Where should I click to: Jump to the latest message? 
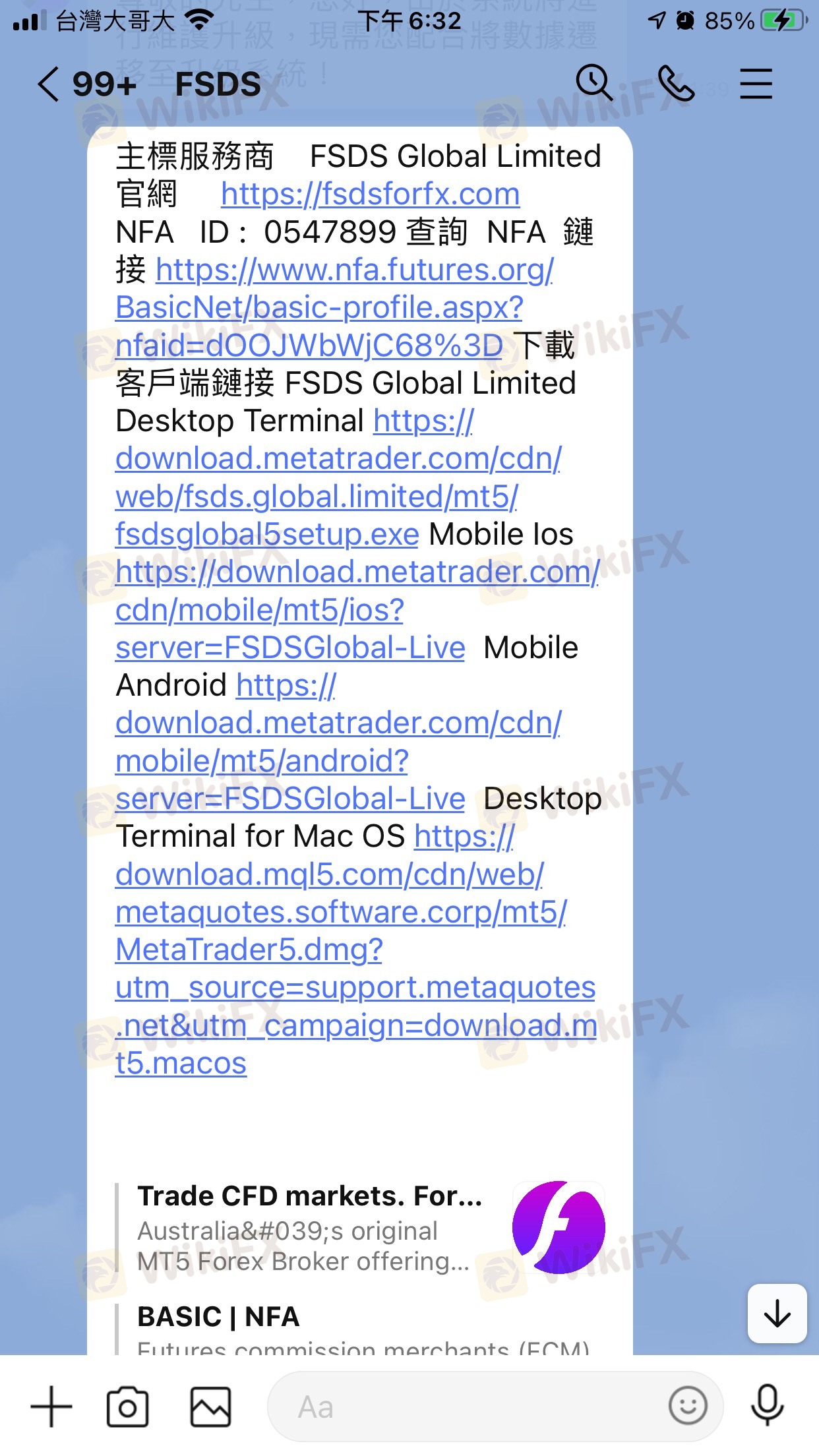(x=777, y=1313)
